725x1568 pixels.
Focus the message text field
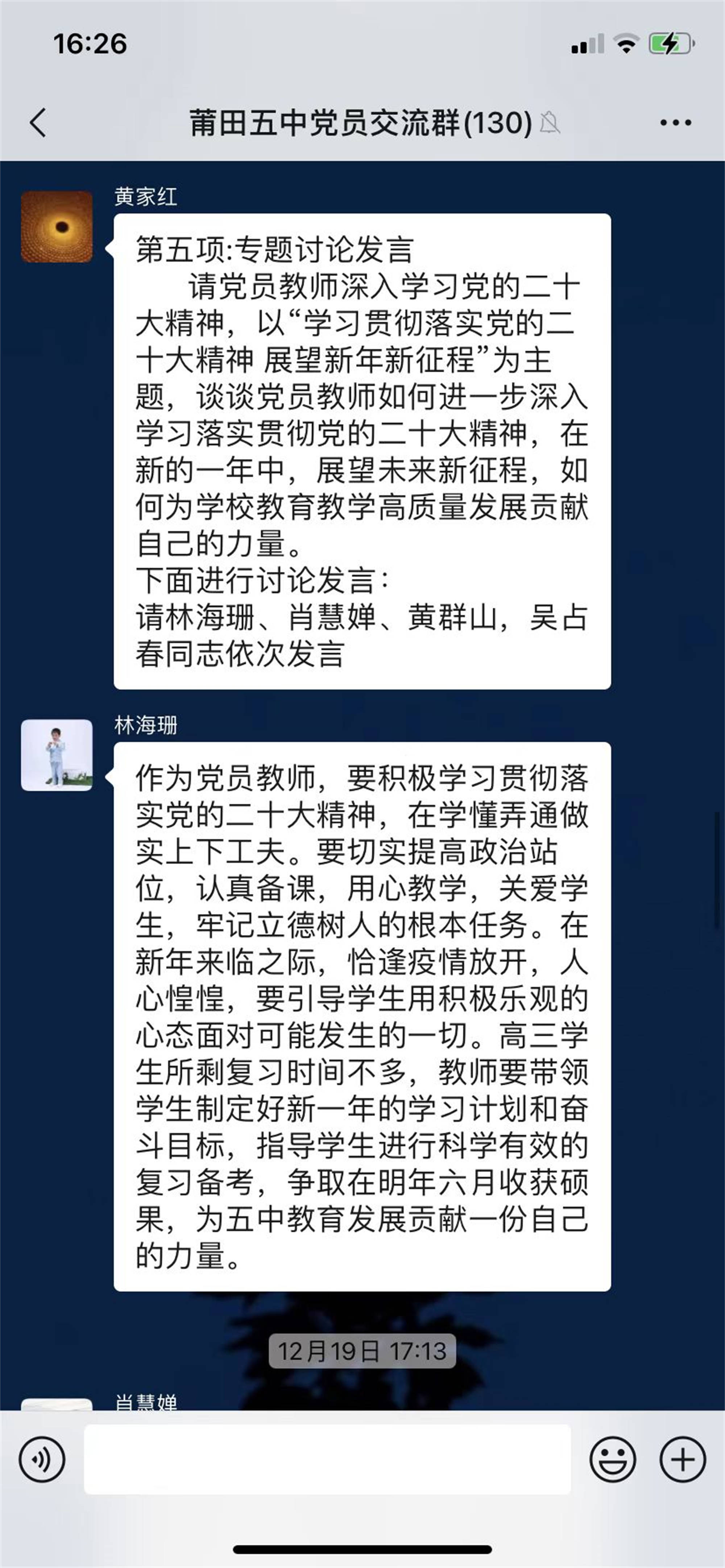click(x=327, y=1459)
